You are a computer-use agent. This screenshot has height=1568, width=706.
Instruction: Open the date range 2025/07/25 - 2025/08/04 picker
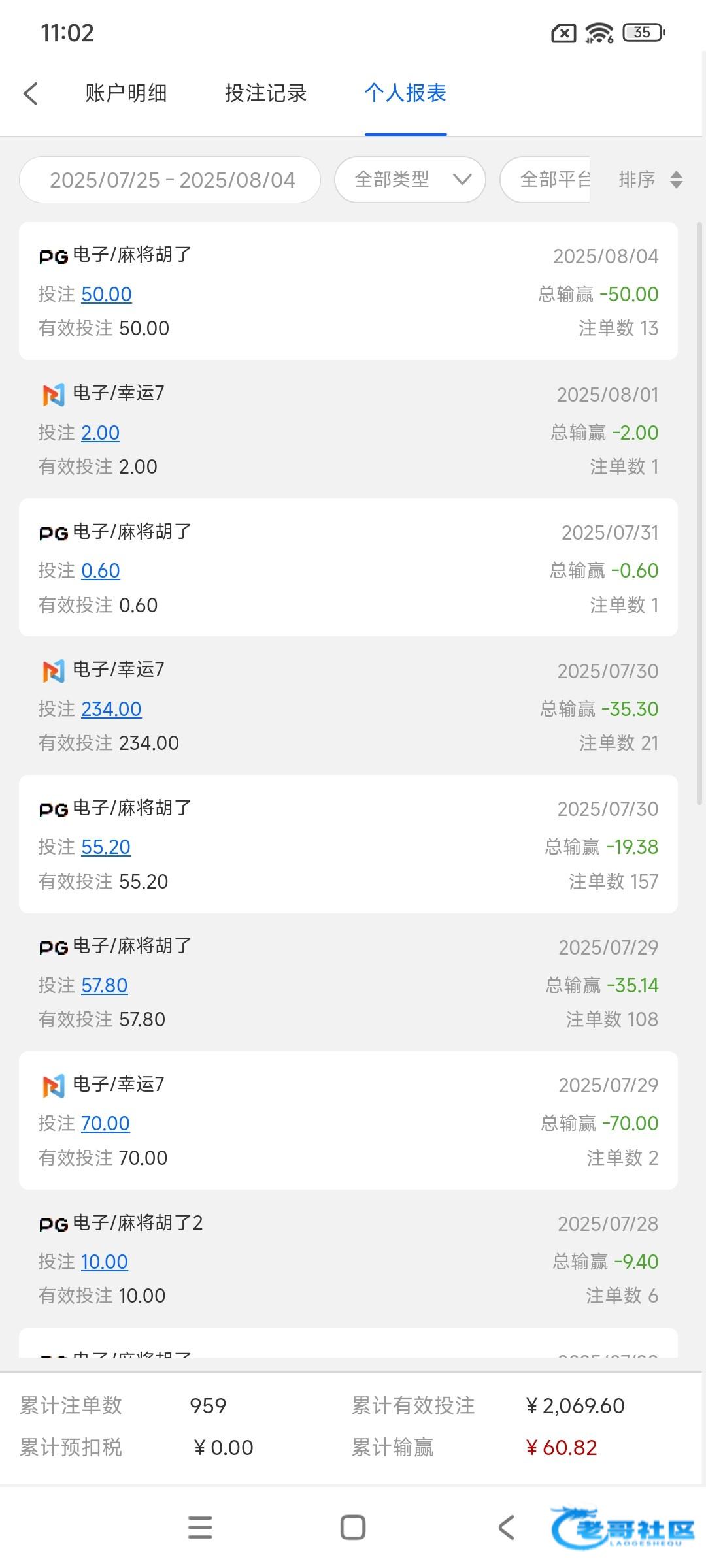point(170,180)
